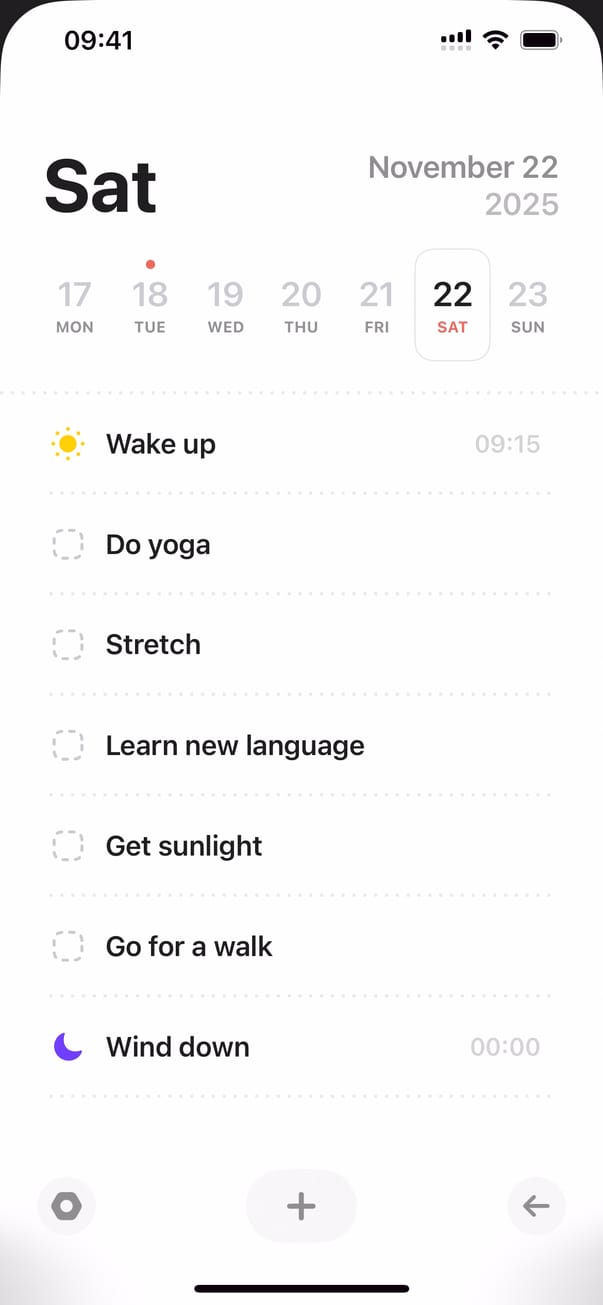The image size is (603, 1305).
Task: Jump to Sunday 23
Action: click(528, 305)
